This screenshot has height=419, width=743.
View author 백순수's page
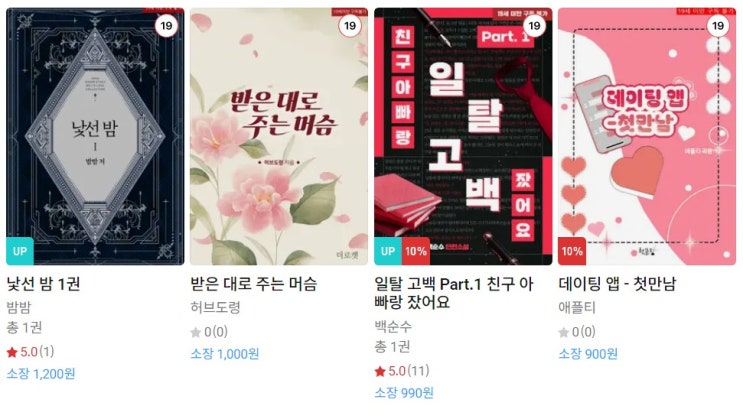[x=392, y=325]
